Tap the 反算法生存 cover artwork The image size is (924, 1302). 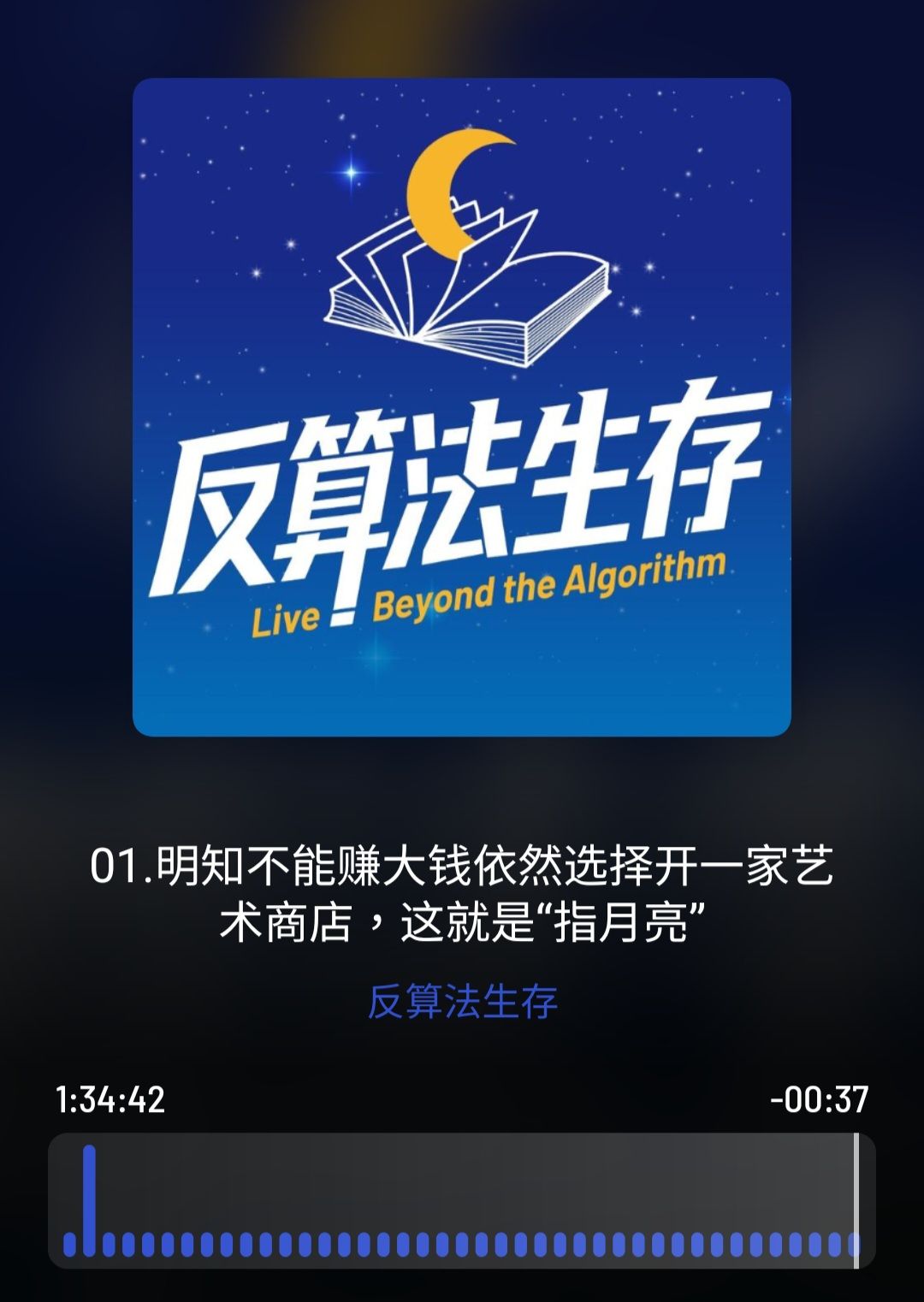(462, 407)
